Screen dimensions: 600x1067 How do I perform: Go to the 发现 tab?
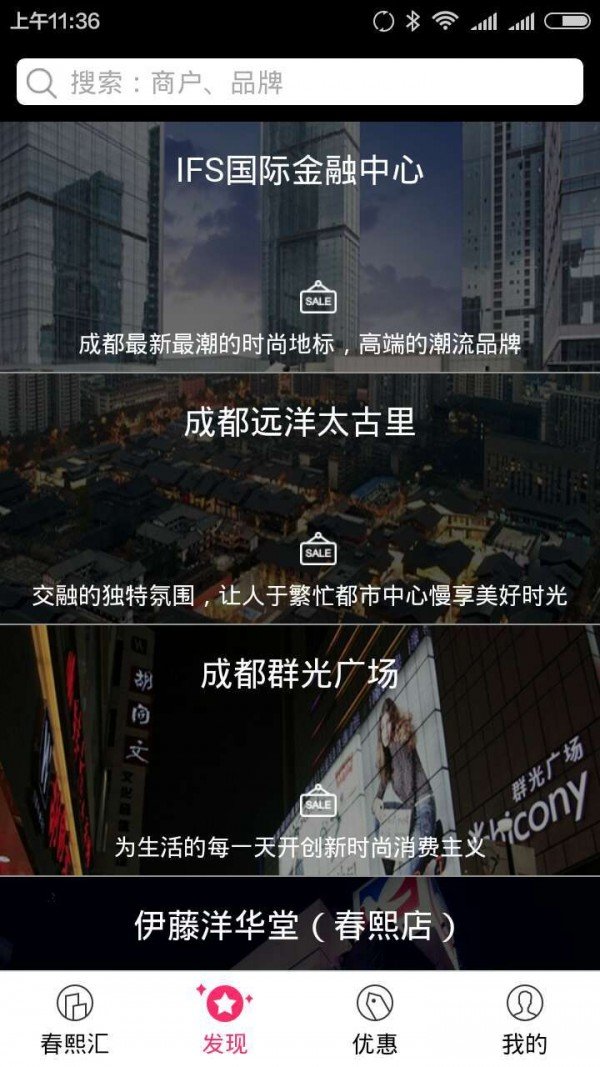[225, 1019]
